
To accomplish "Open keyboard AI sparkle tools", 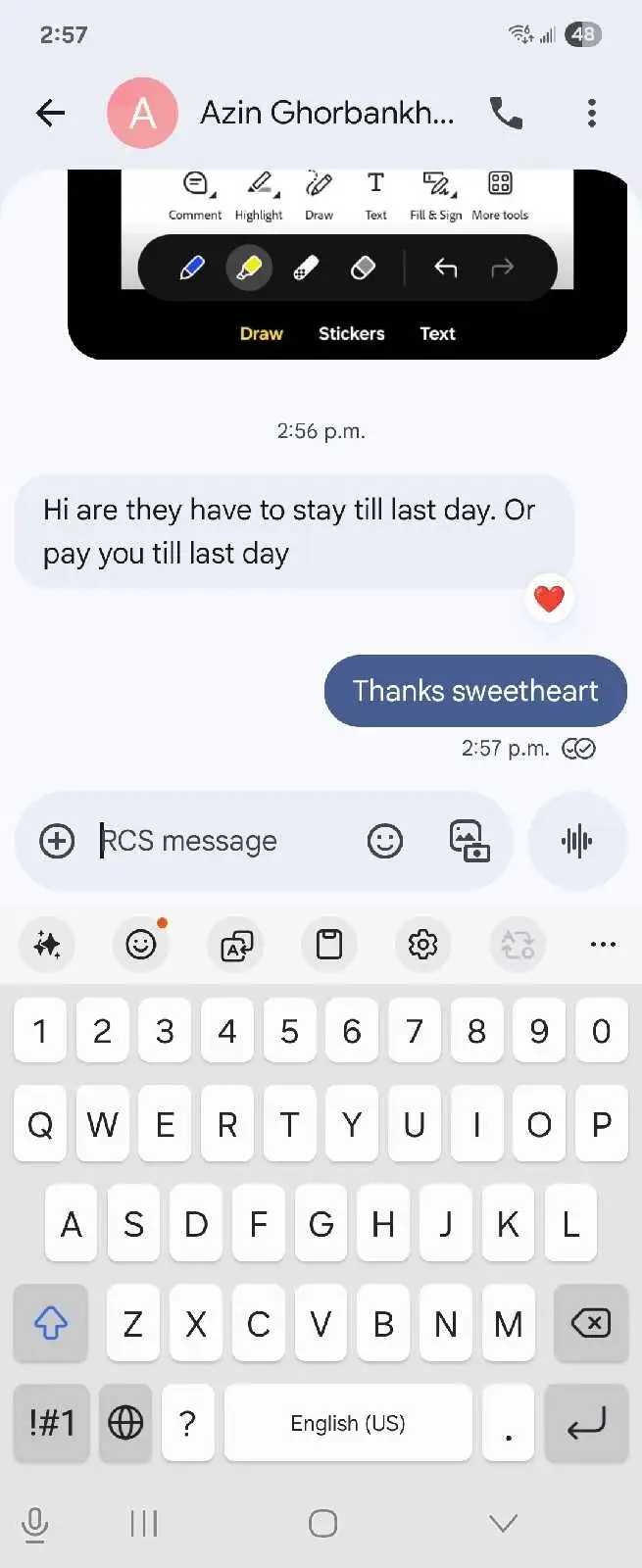I will click(47, 945).
